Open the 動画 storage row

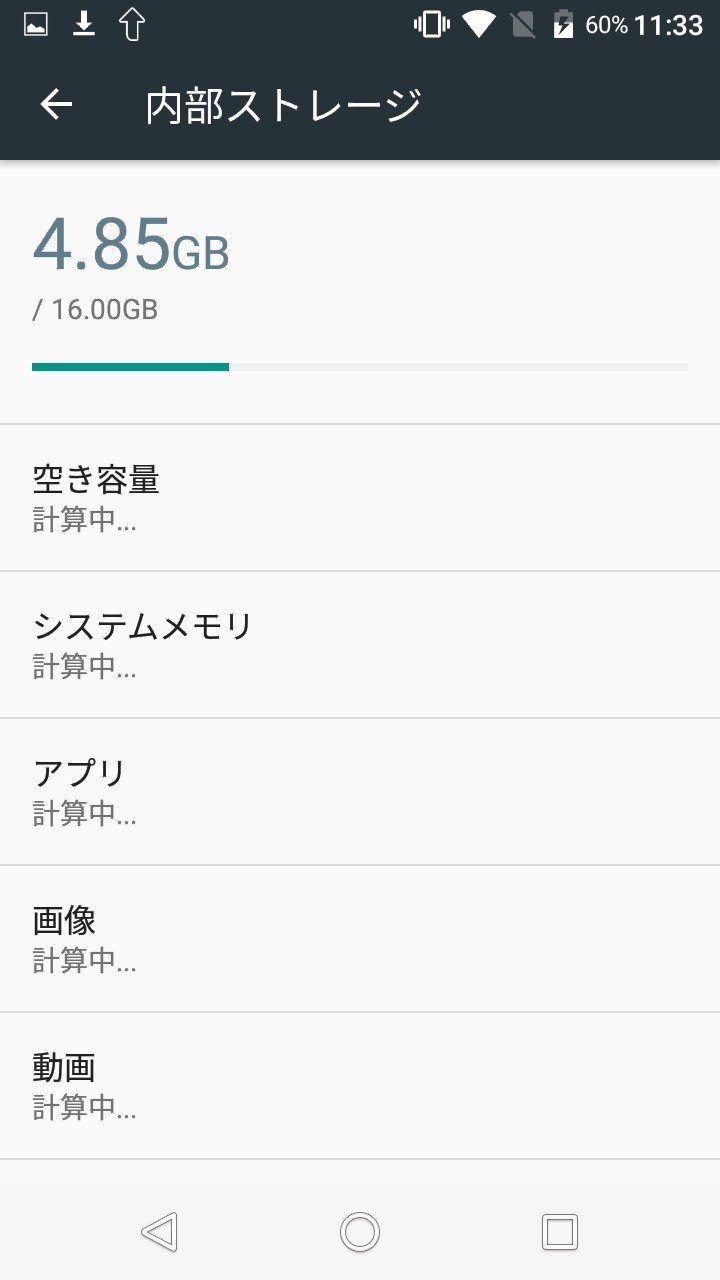[360, 1086]
